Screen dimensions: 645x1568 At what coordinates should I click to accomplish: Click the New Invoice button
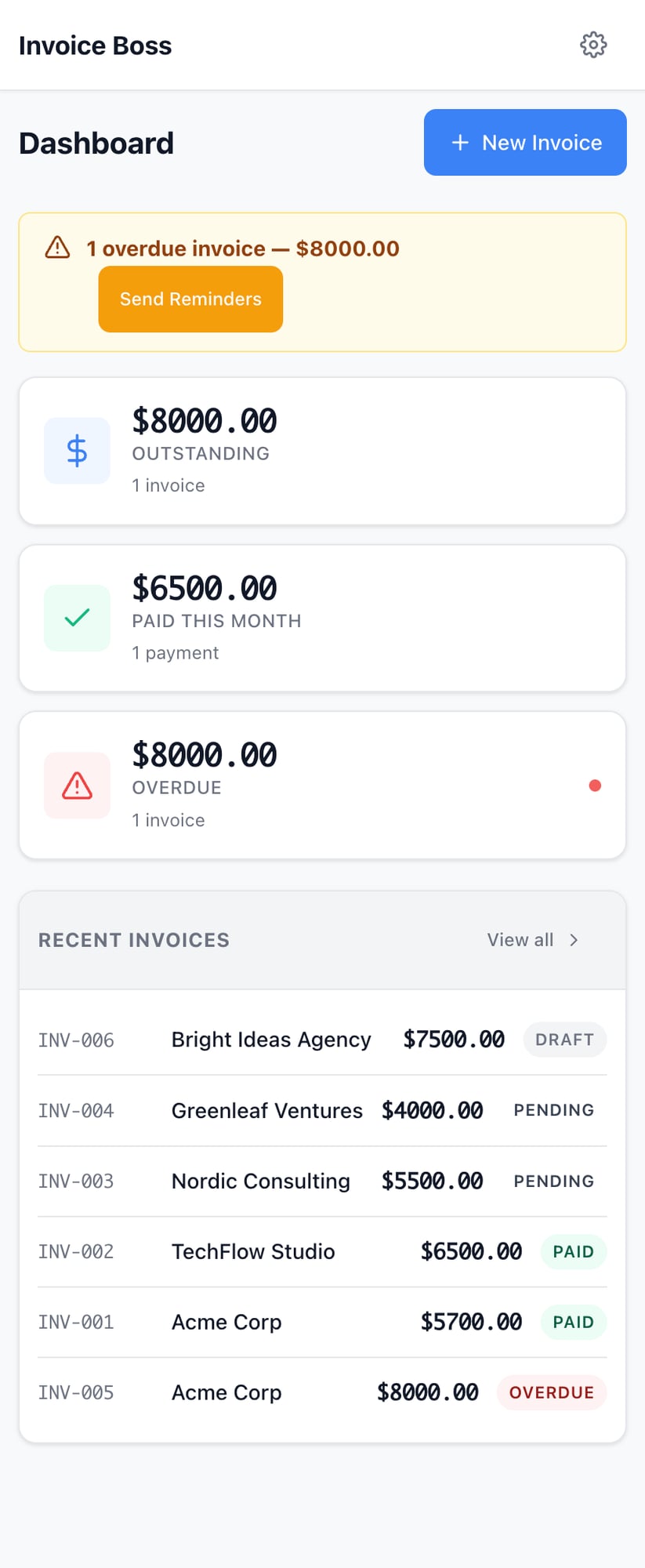(524, 142)
